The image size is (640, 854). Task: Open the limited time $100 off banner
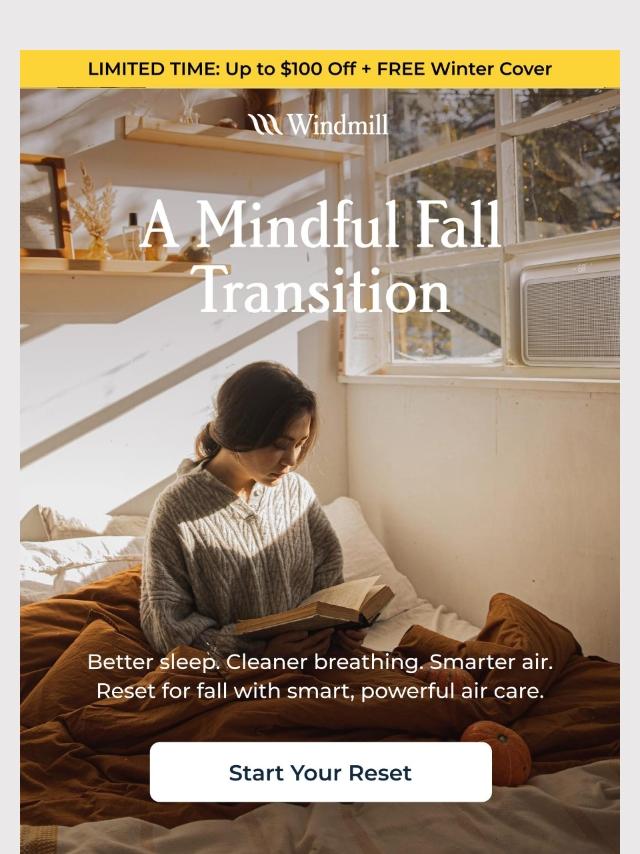coord(320,69)
